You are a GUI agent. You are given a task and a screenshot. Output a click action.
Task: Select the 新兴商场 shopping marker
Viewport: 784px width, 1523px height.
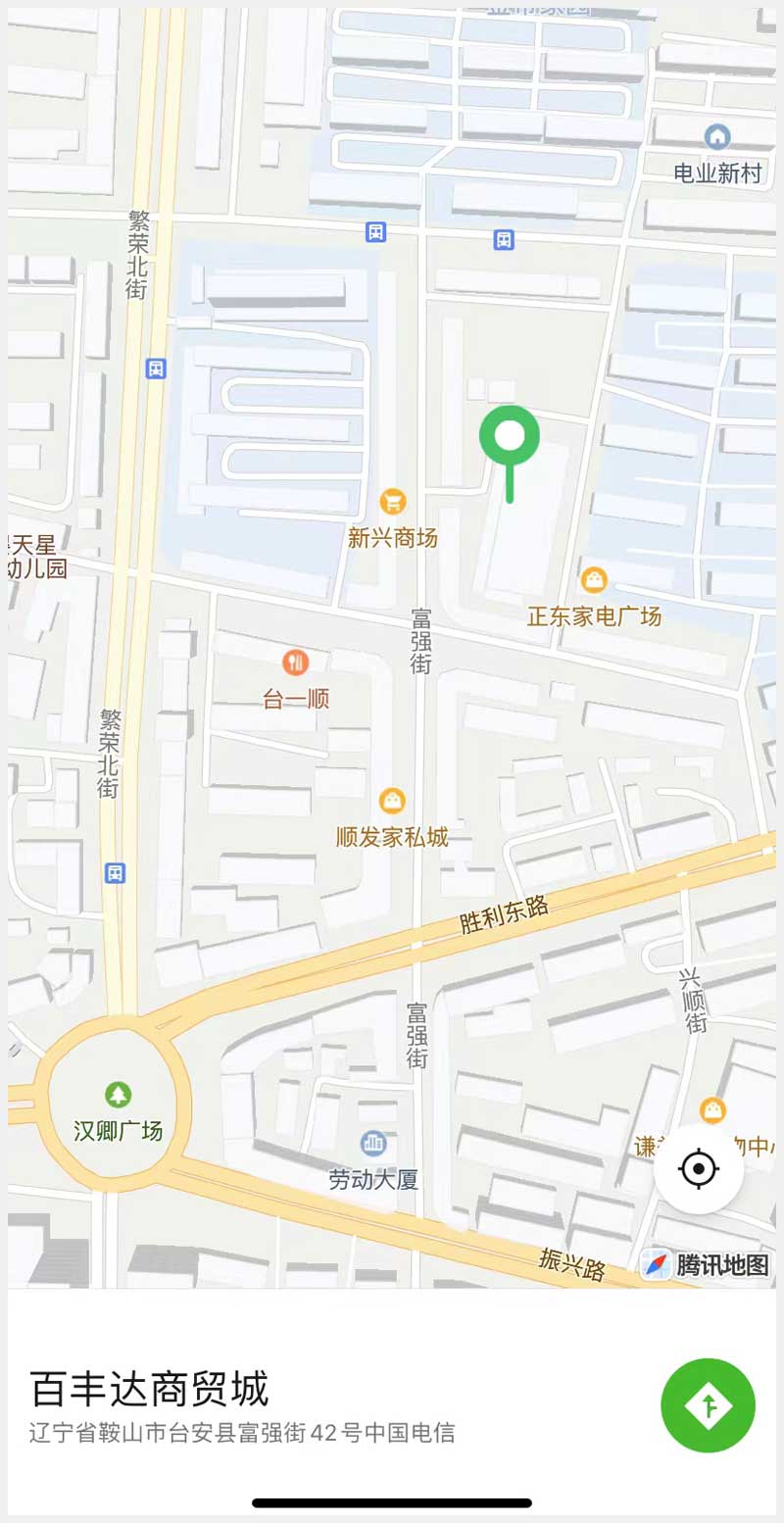pyautogui.click(x=393, y=503)
